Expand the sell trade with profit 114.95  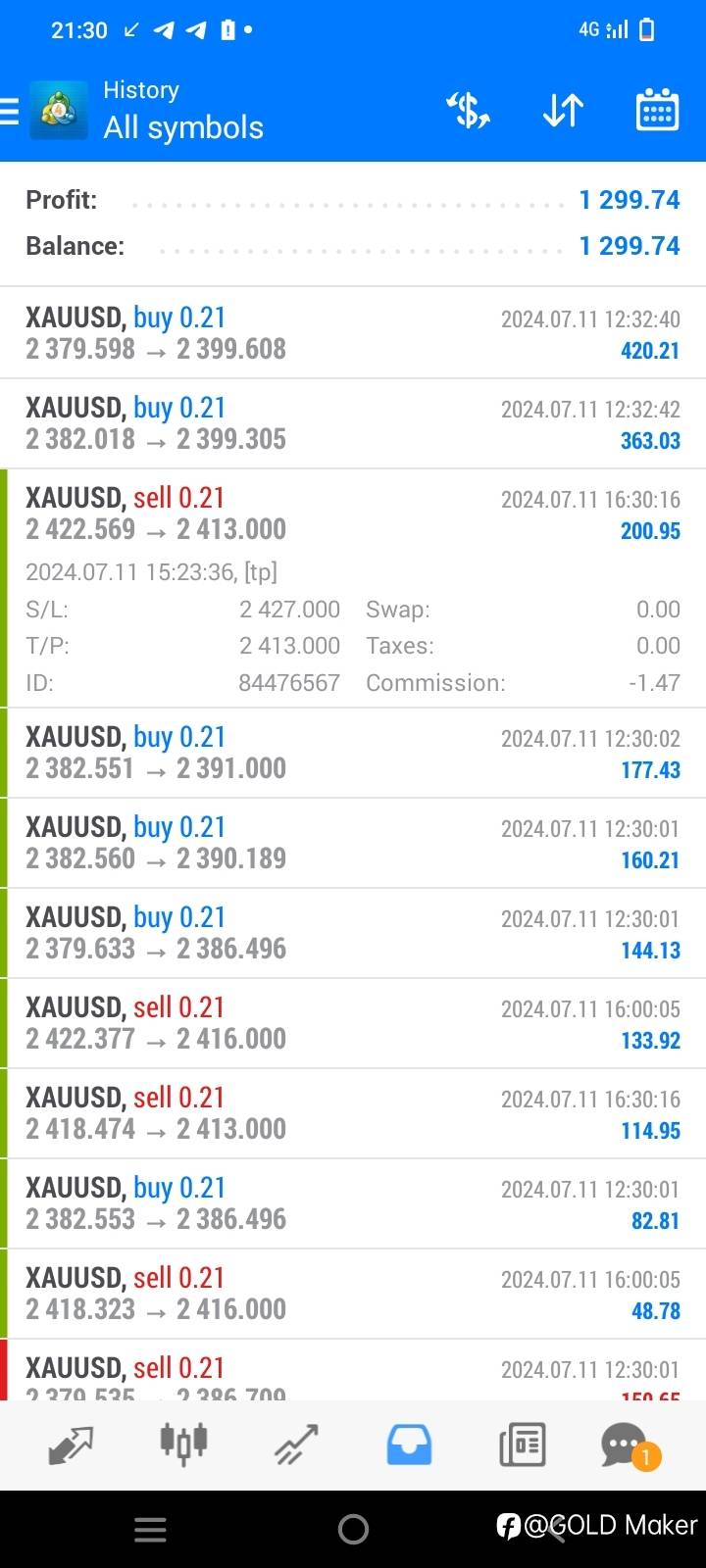pos(353,1113)
